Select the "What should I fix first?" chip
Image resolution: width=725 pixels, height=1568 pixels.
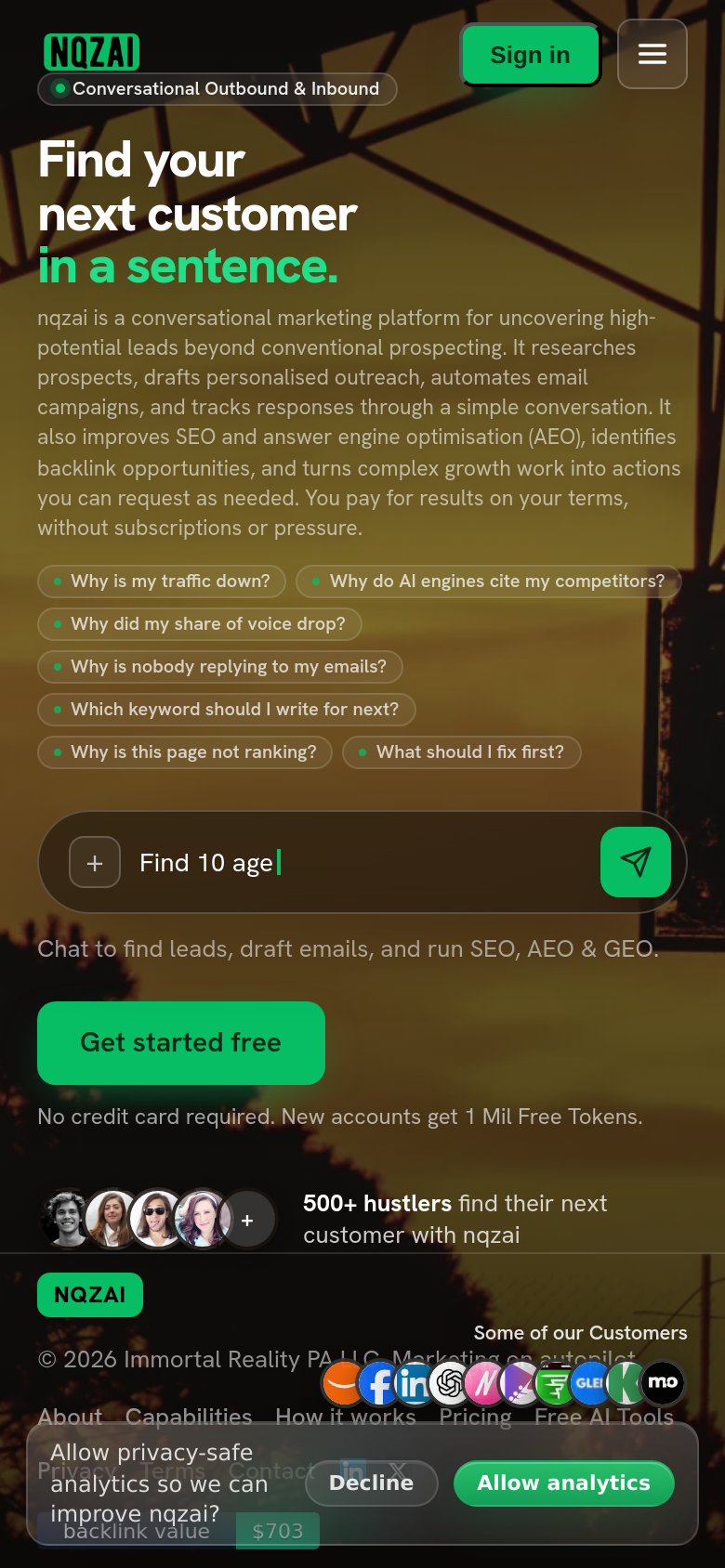click(462, 752)
